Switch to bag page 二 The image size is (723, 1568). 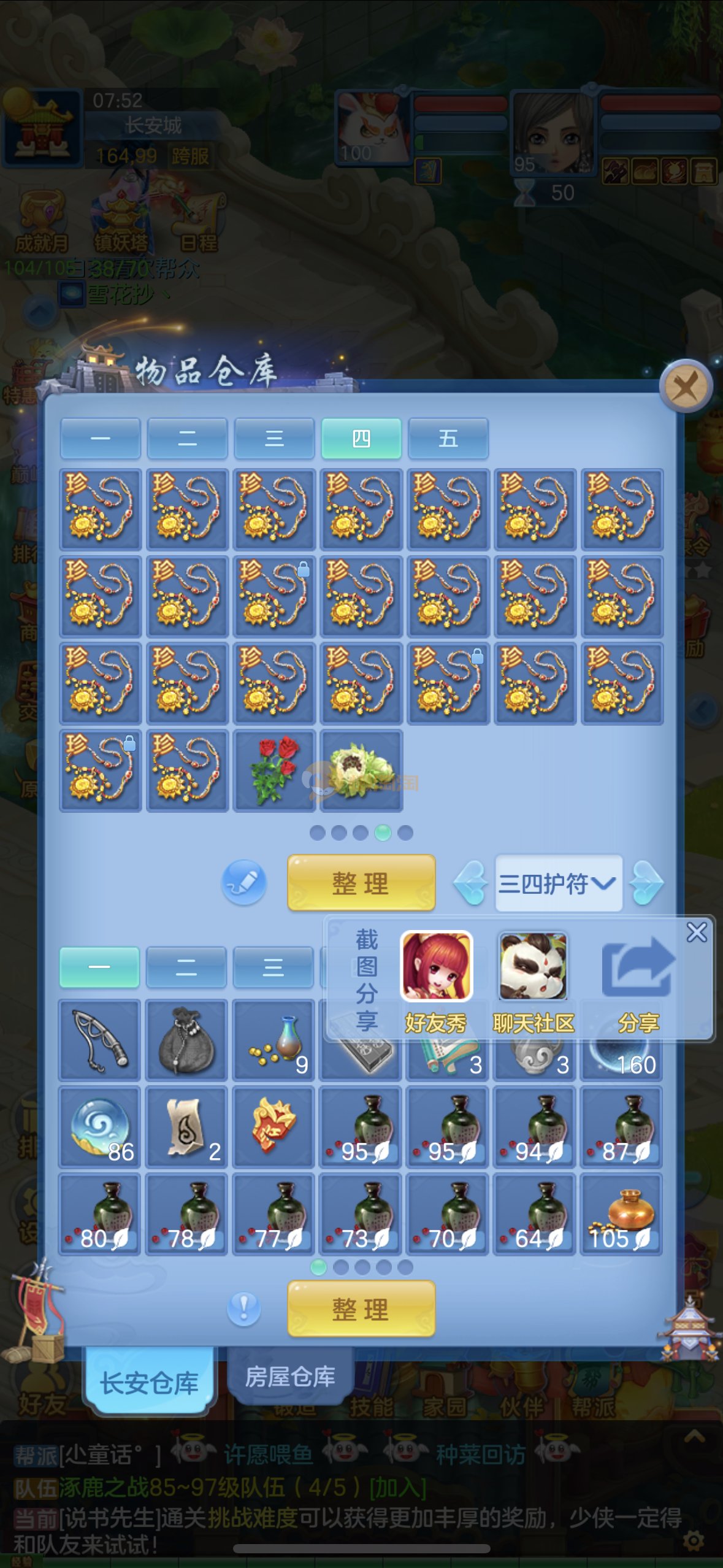click(x=186, y=967)
